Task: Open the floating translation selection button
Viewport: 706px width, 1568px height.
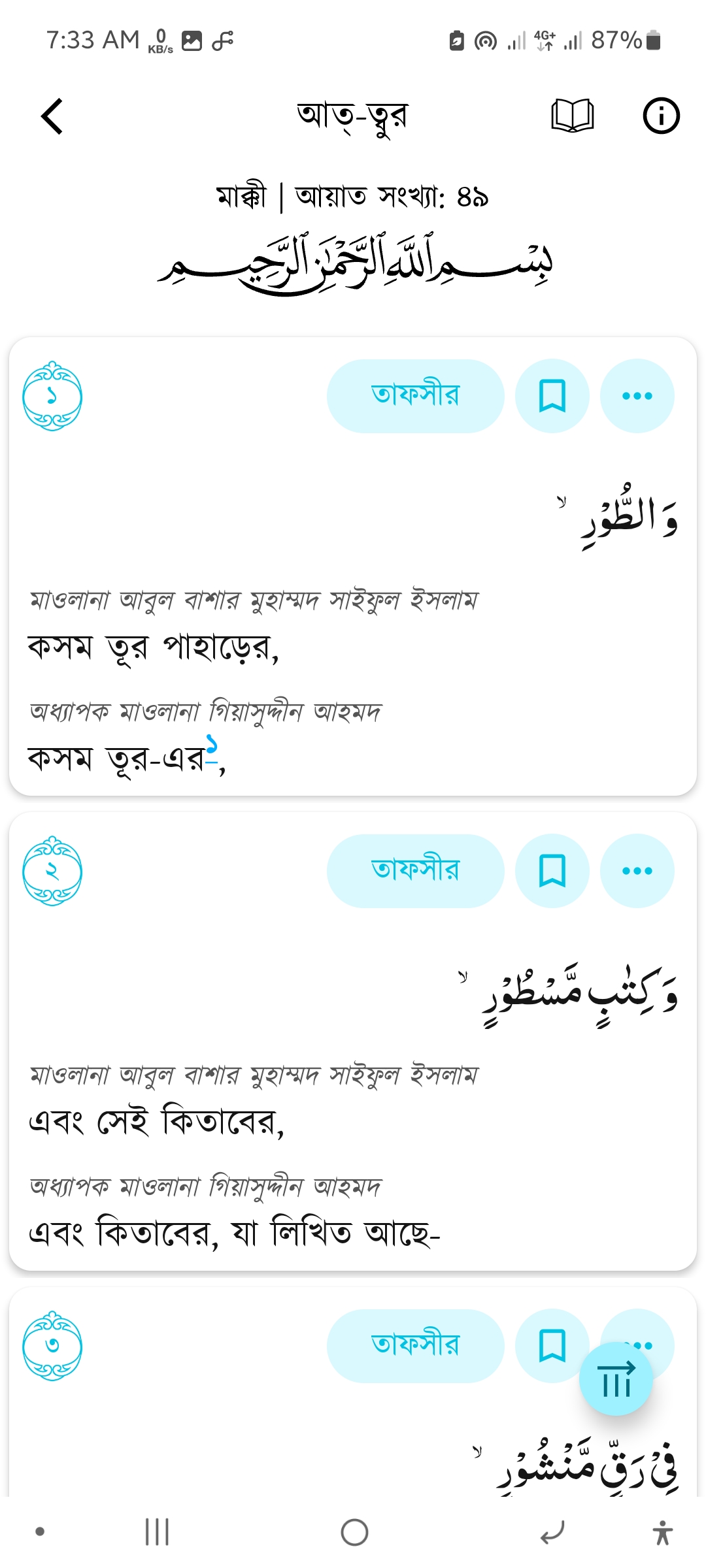Action: pyautogui.click(x=617, y=1380)
